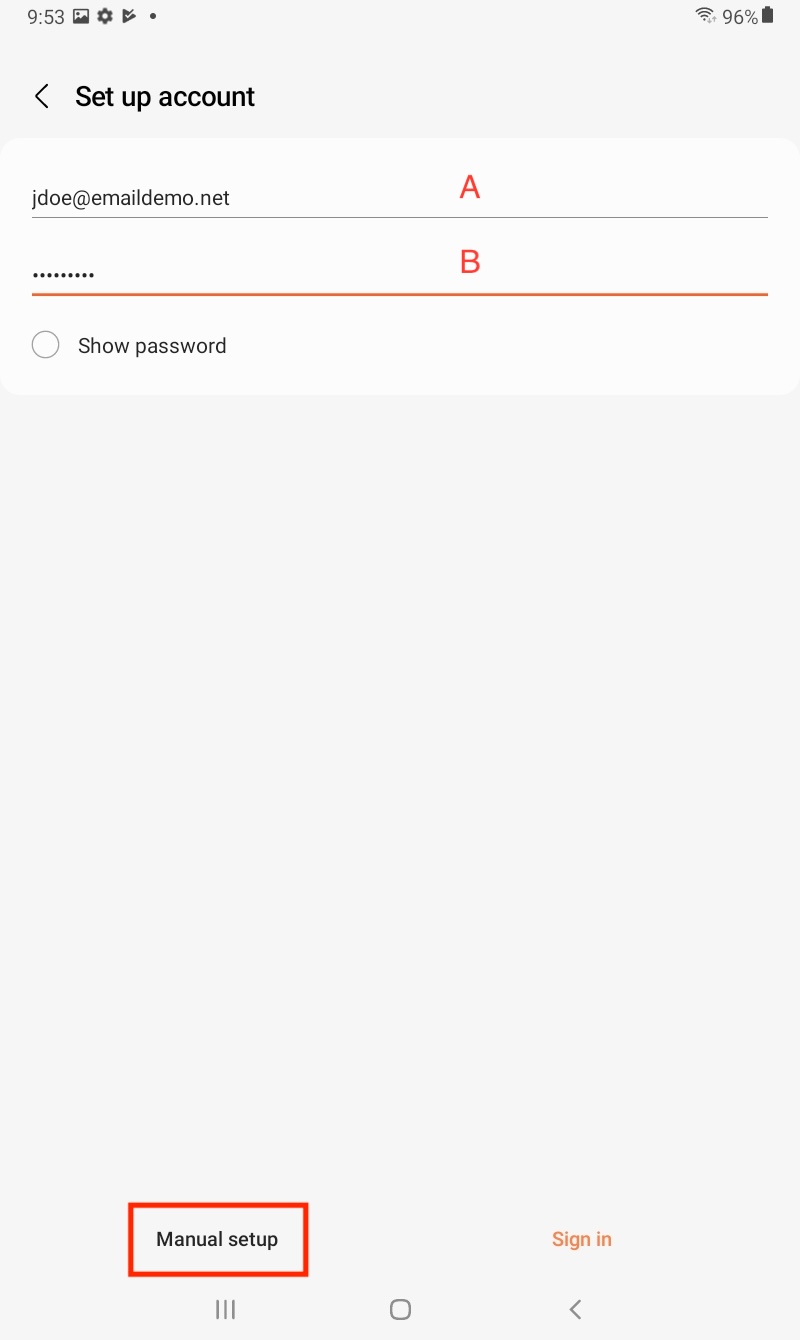This screenshot has width=800, height=1340.
Task: Open recent apps from the navigation bar
Action: (x=226, y=1309)
